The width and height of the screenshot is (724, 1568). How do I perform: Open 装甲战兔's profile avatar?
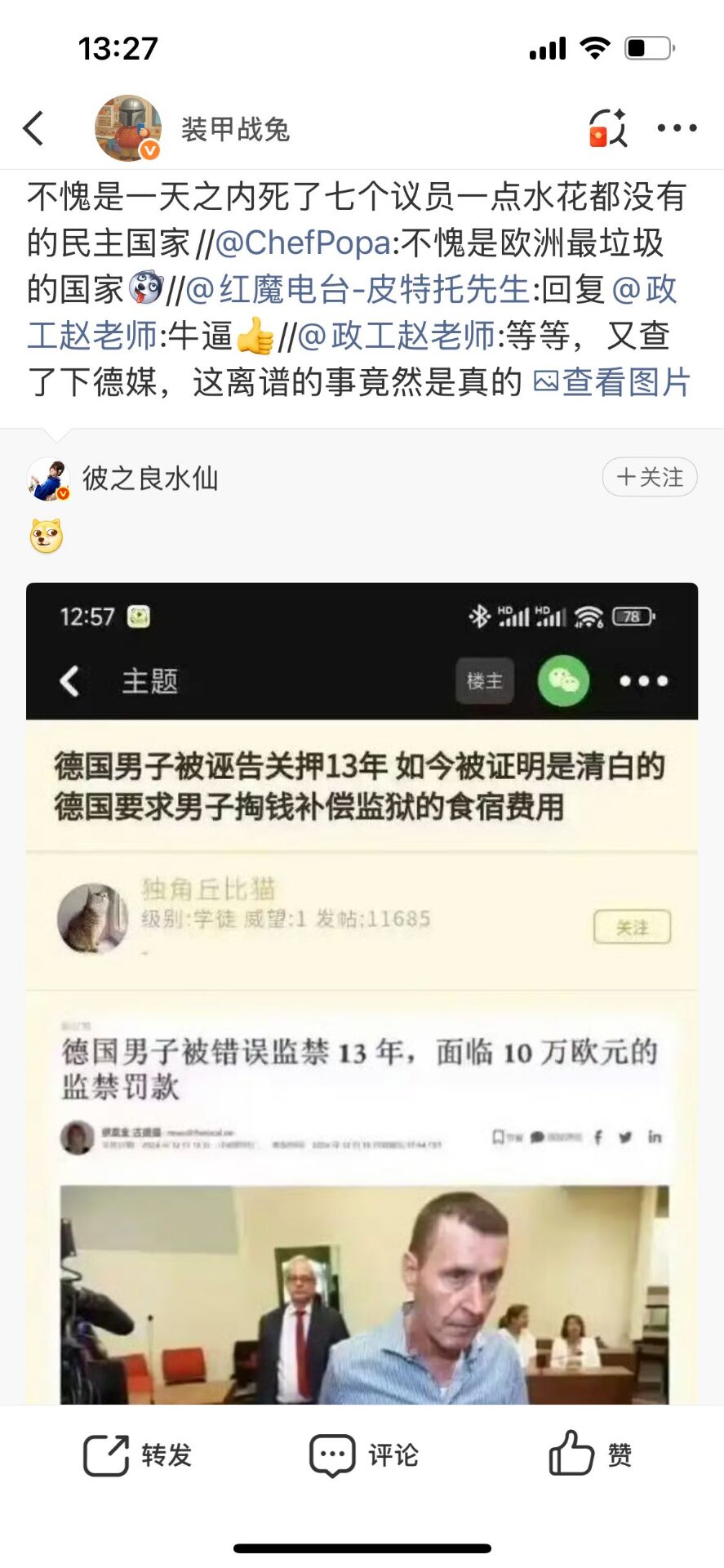tap(127, 128)
